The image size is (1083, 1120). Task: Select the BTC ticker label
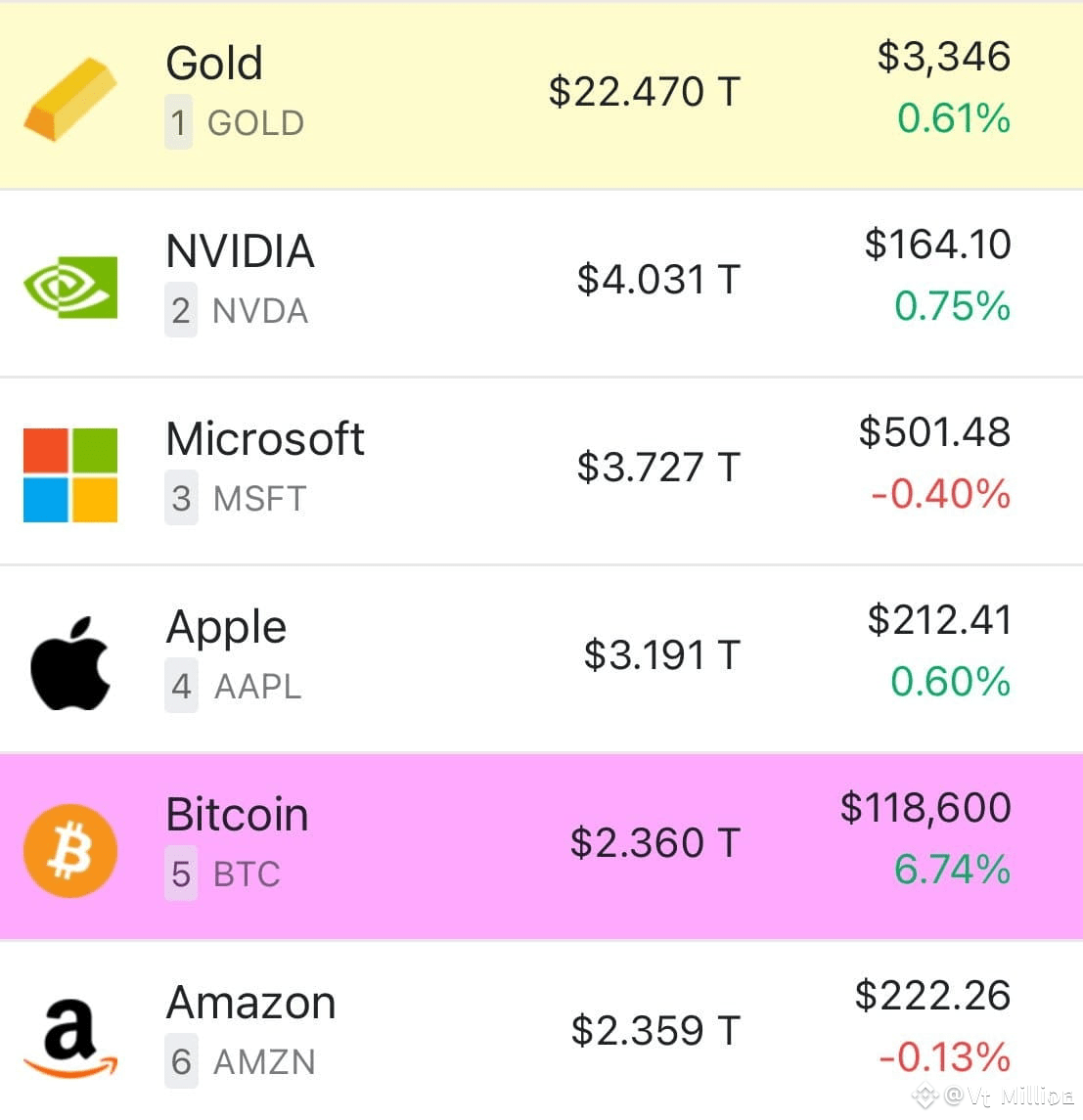click(x=248, y=874)
